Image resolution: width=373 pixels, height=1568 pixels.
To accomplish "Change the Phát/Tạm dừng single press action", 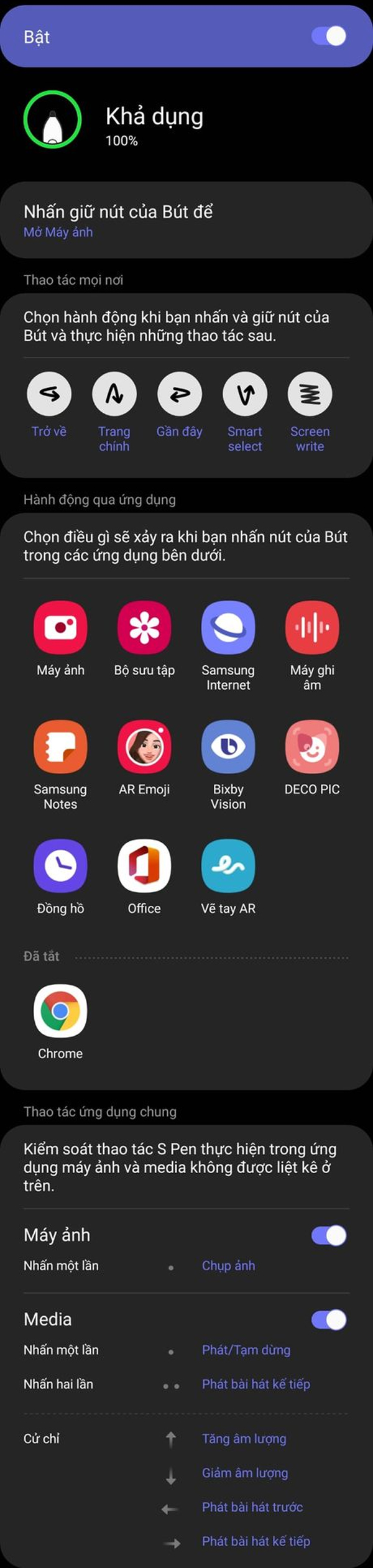I will pyautogui.click(x=246, y=1350).
